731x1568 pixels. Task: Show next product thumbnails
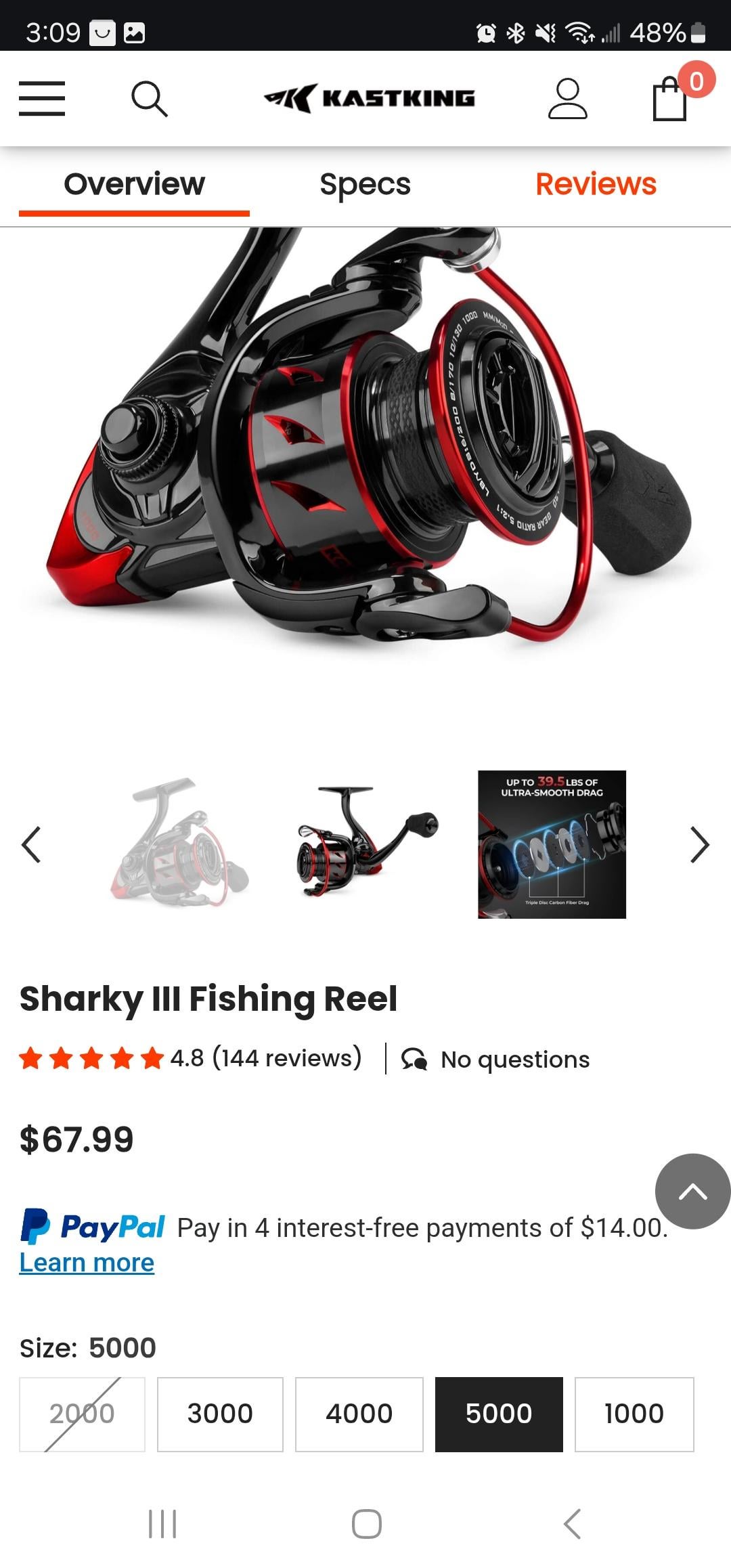coord(699,844)
